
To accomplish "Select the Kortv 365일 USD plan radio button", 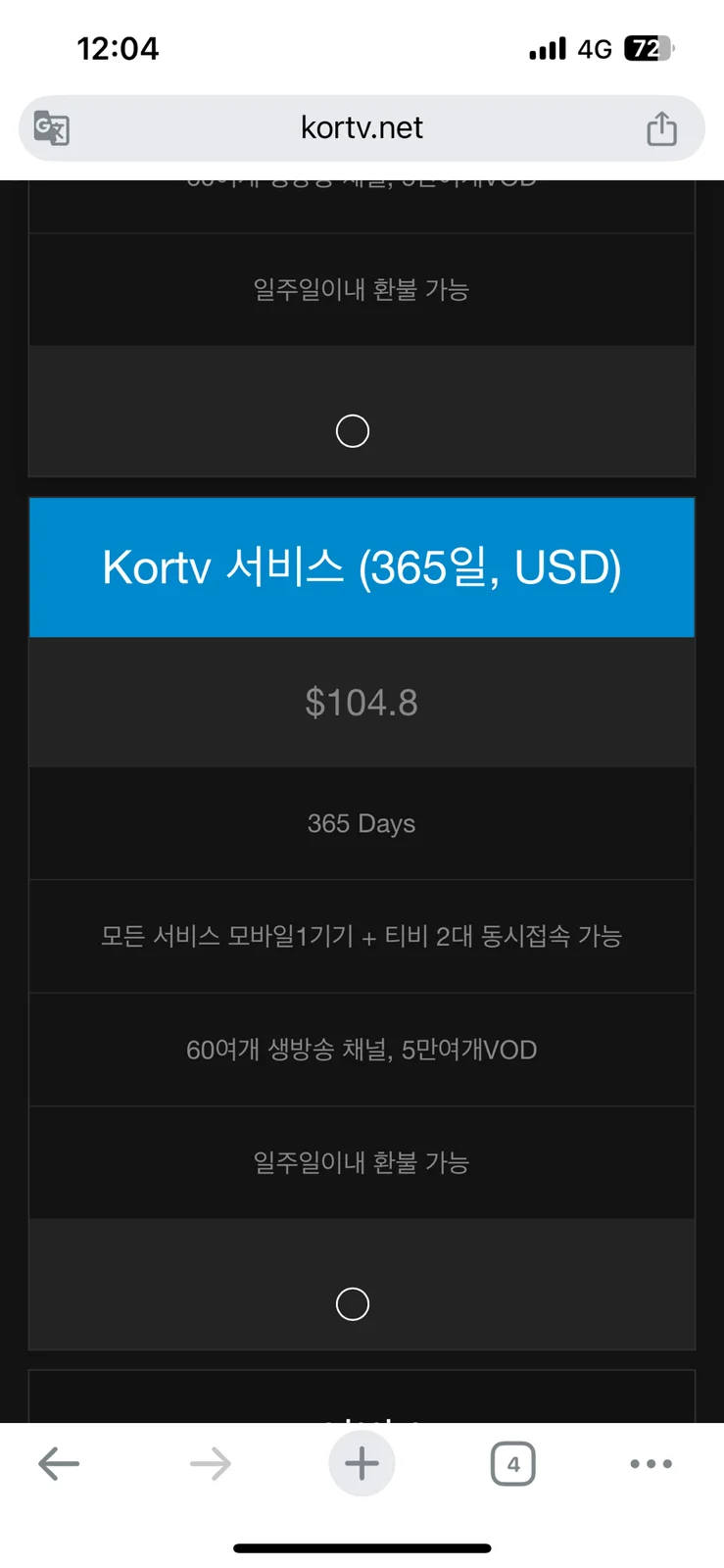I will tap(353, 1304).
